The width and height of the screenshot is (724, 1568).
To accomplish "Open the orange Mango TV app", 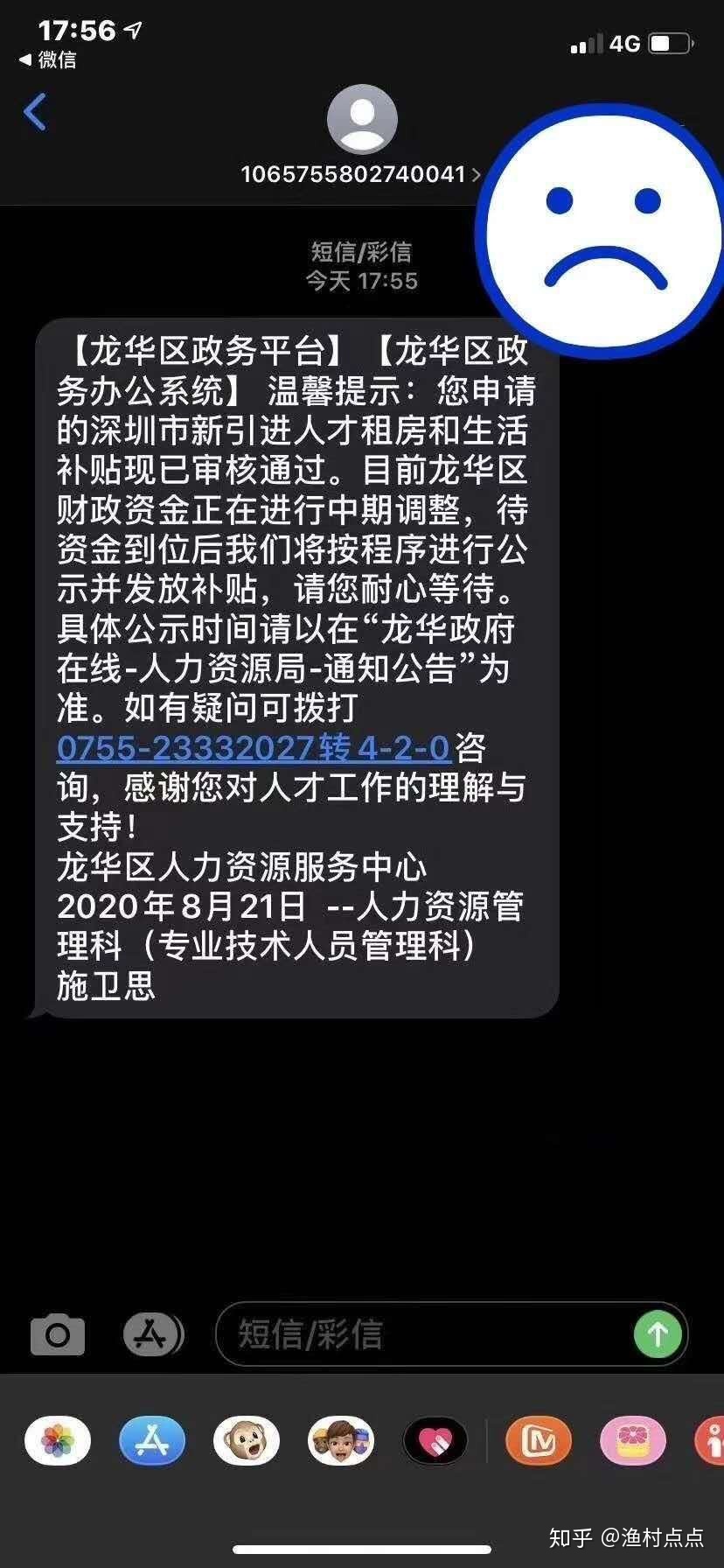I will coord(539,1441).
